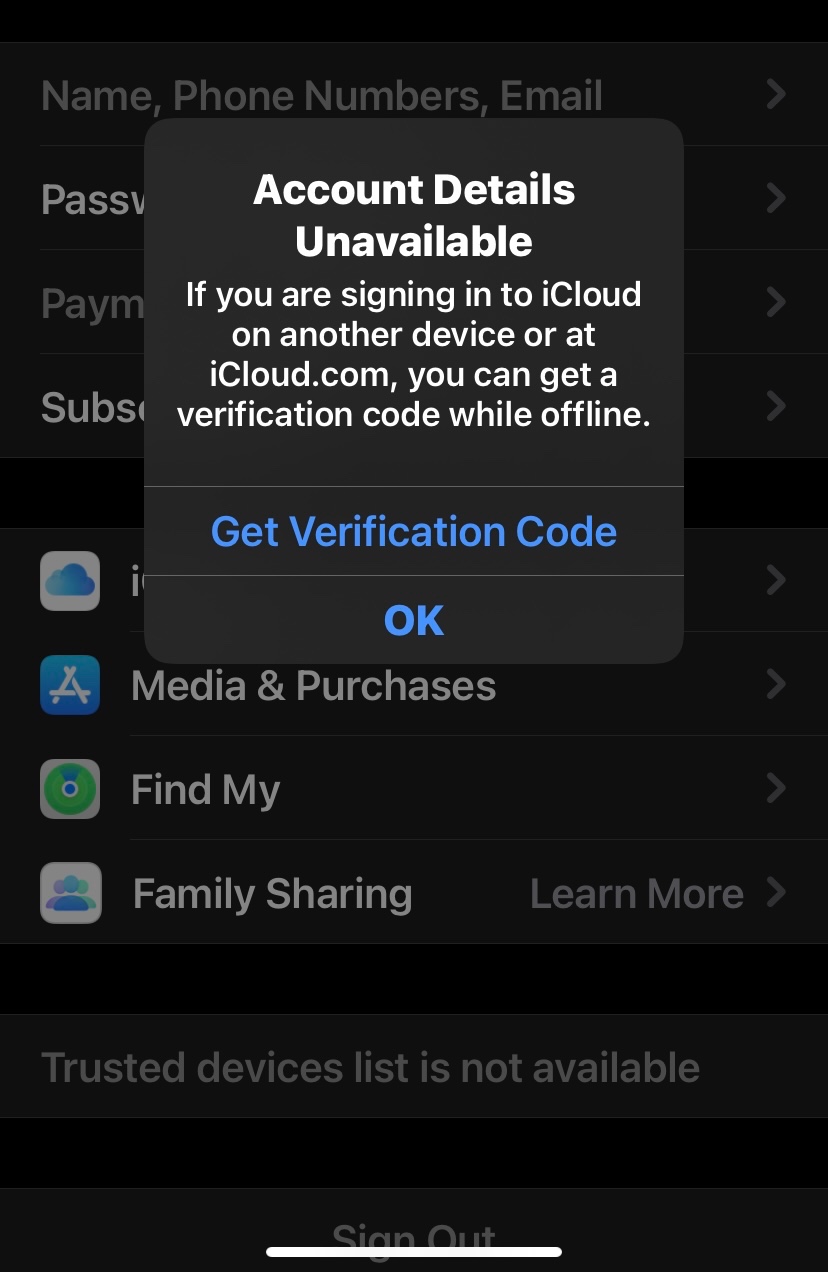Tap the home indicator bar

coord(413,1250)
